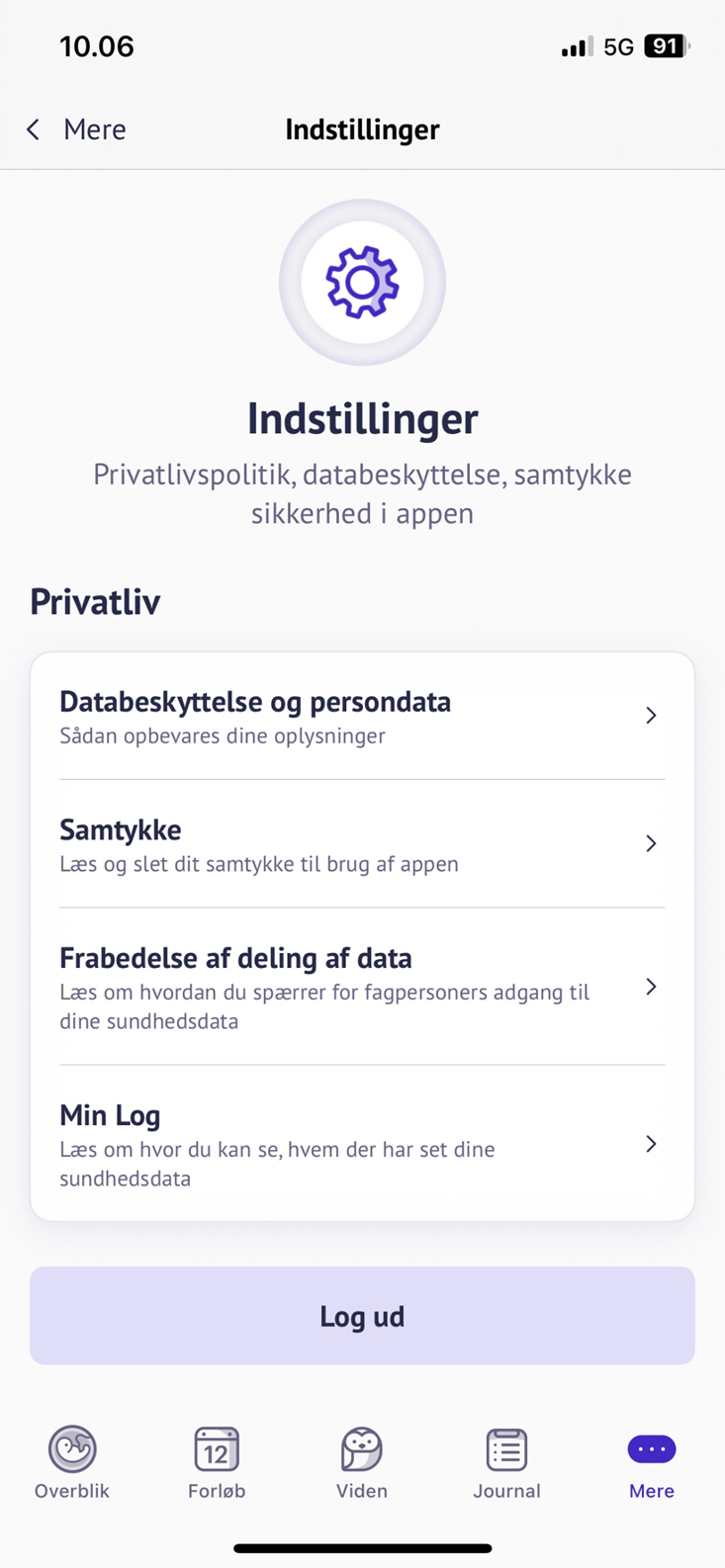Viewport: 725px width, 1568px height.
Task: Click the large settings gear icon
Action: coord(362,282)
